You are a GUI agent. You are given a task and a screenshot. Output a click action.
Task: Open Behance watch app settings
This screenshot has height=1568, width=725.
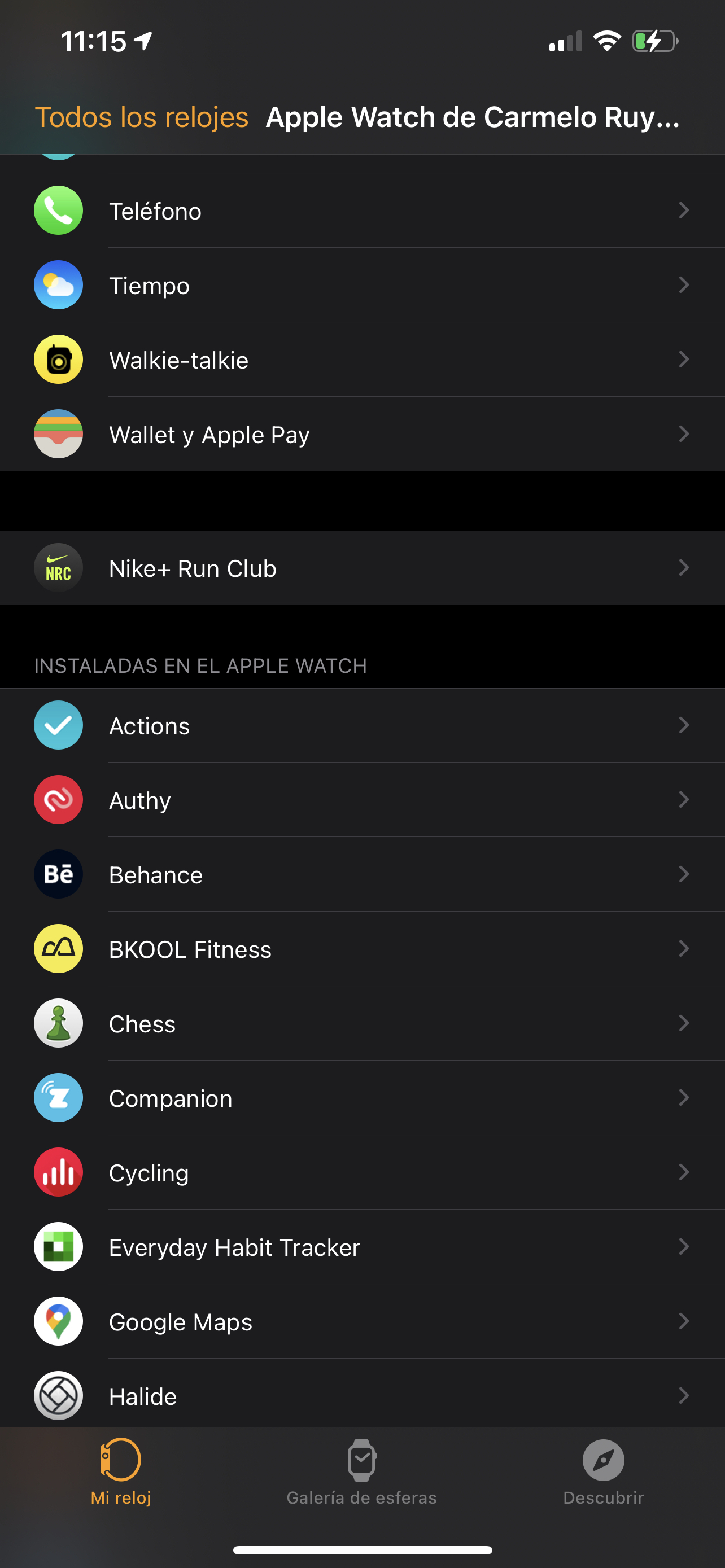(x=362, y=875)
